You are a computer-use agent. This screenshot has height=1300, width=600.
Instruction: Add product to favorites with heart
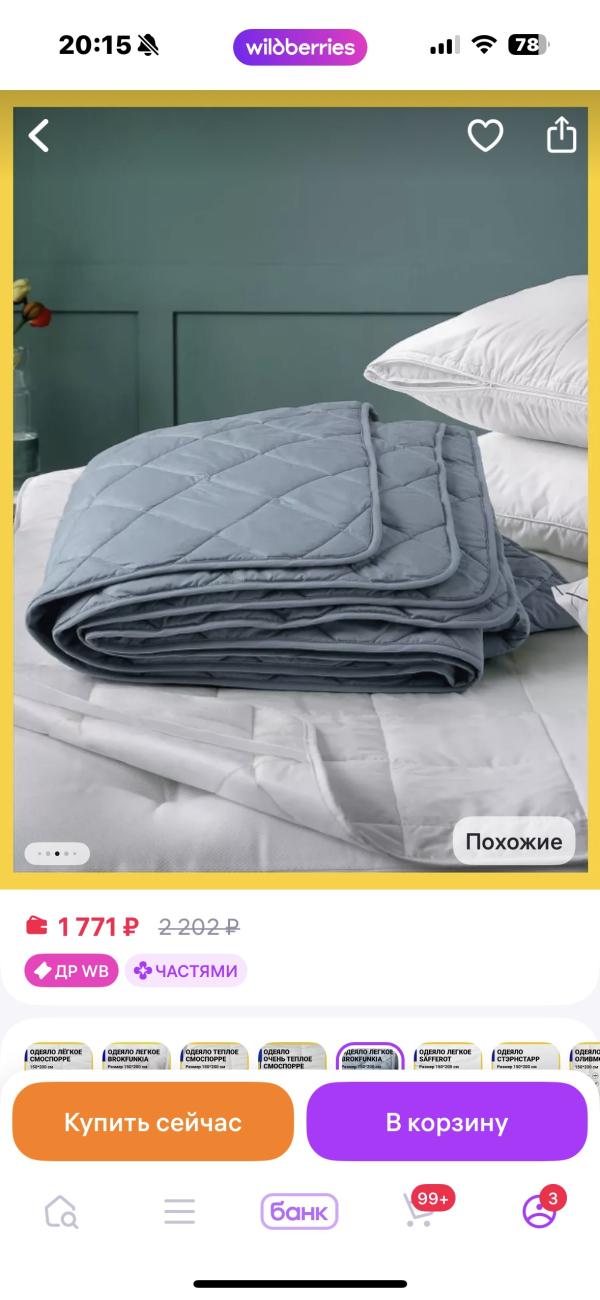(485, 135)
